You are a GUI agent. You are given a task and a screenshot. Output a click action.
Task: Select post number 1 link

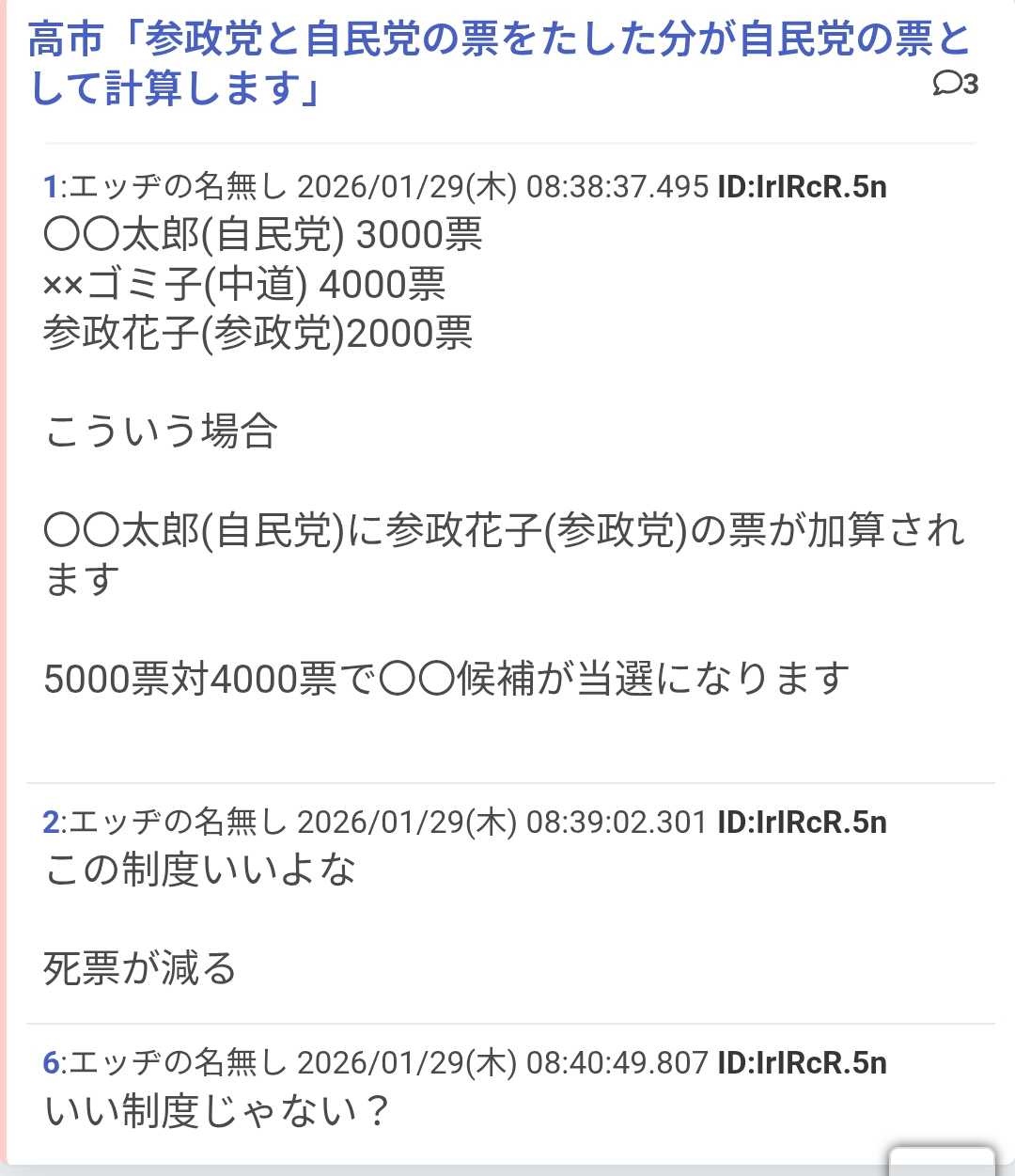51,187
